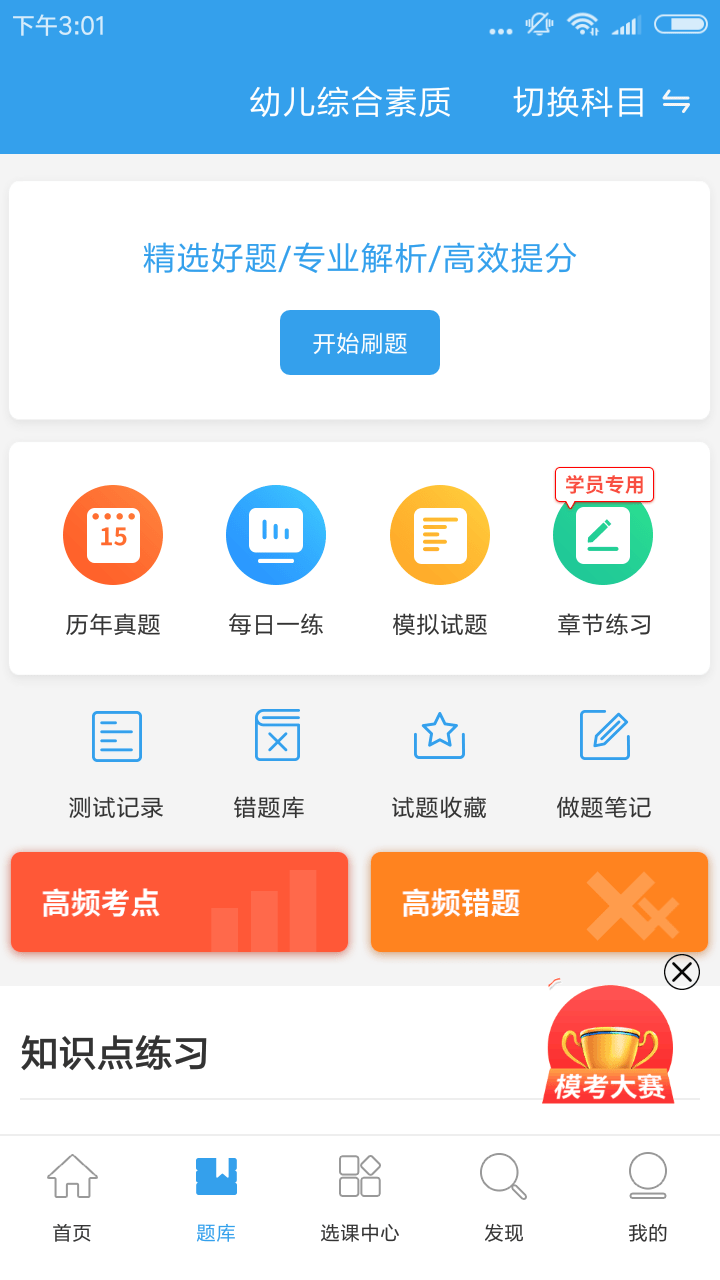720x1280 pixels.
Task: Open 试题收藏 favorites
Action: click(x=438, y=760)
